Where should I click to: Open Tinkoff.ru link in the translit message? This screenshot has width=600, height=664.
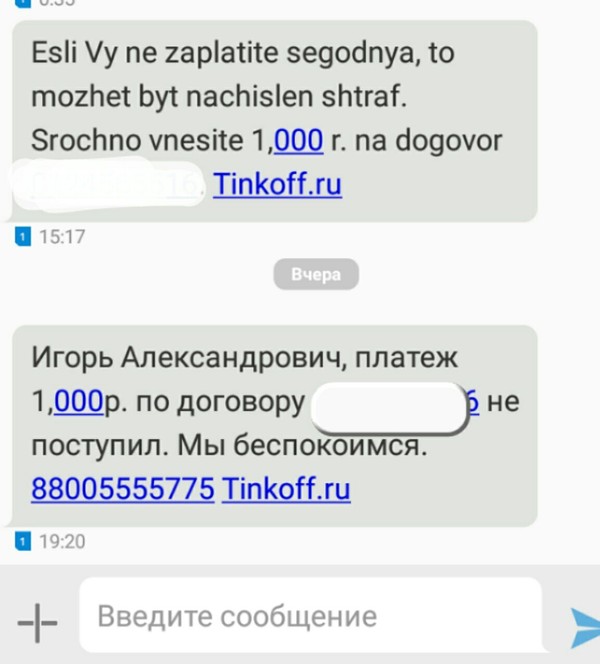point(277,185)
